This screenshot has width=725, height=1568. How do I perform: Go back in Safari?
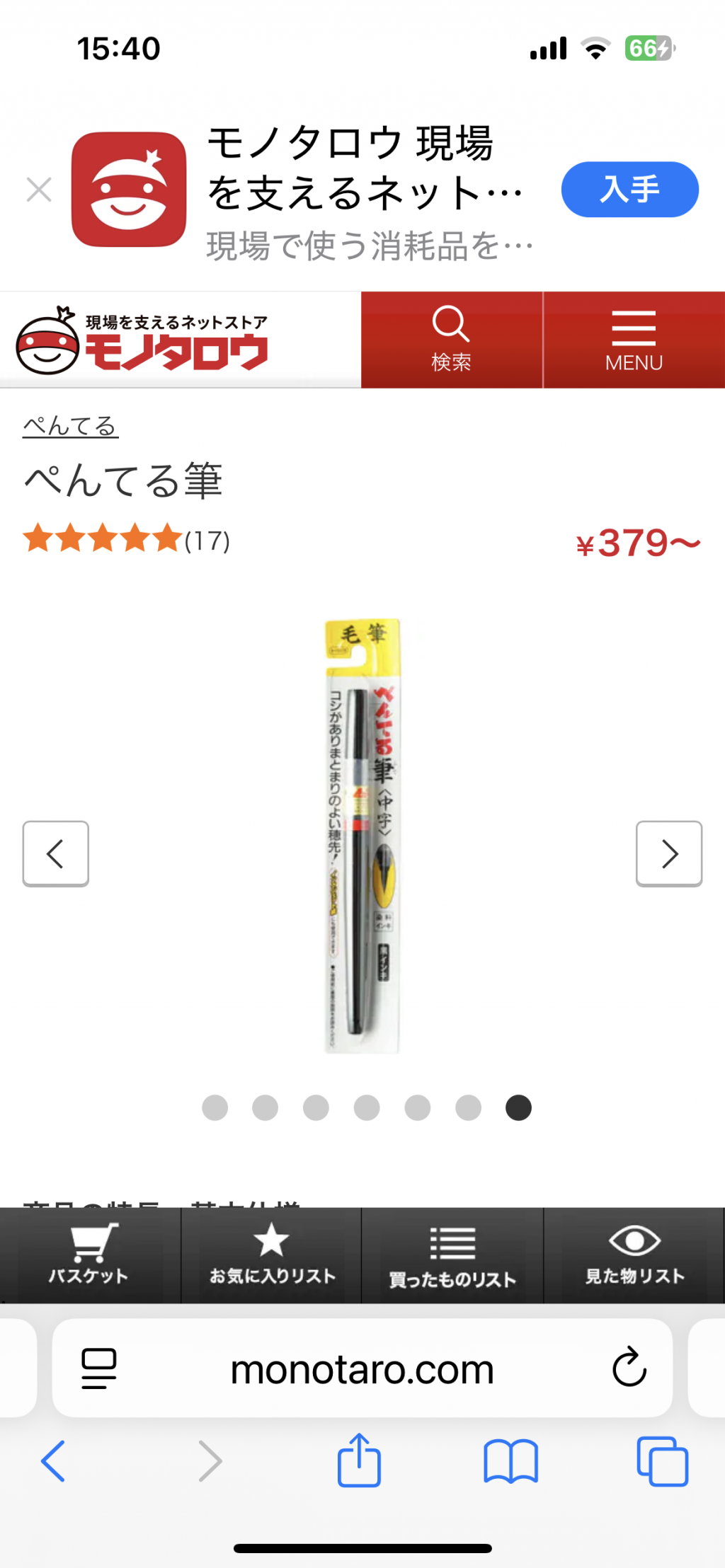click(x=53, y=1460)
